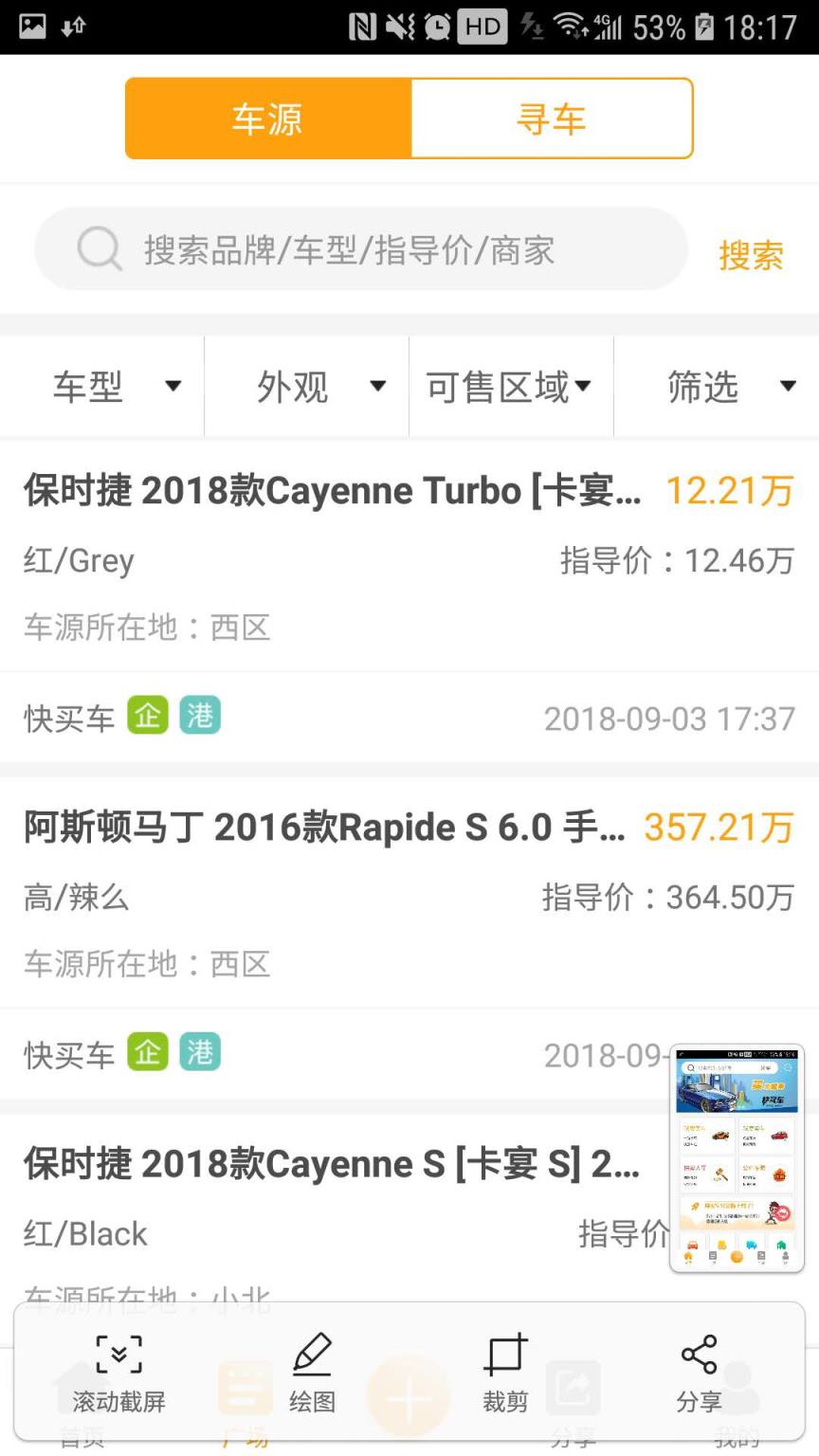Start 滚动截屏 scroll capture

point(118,1374)
